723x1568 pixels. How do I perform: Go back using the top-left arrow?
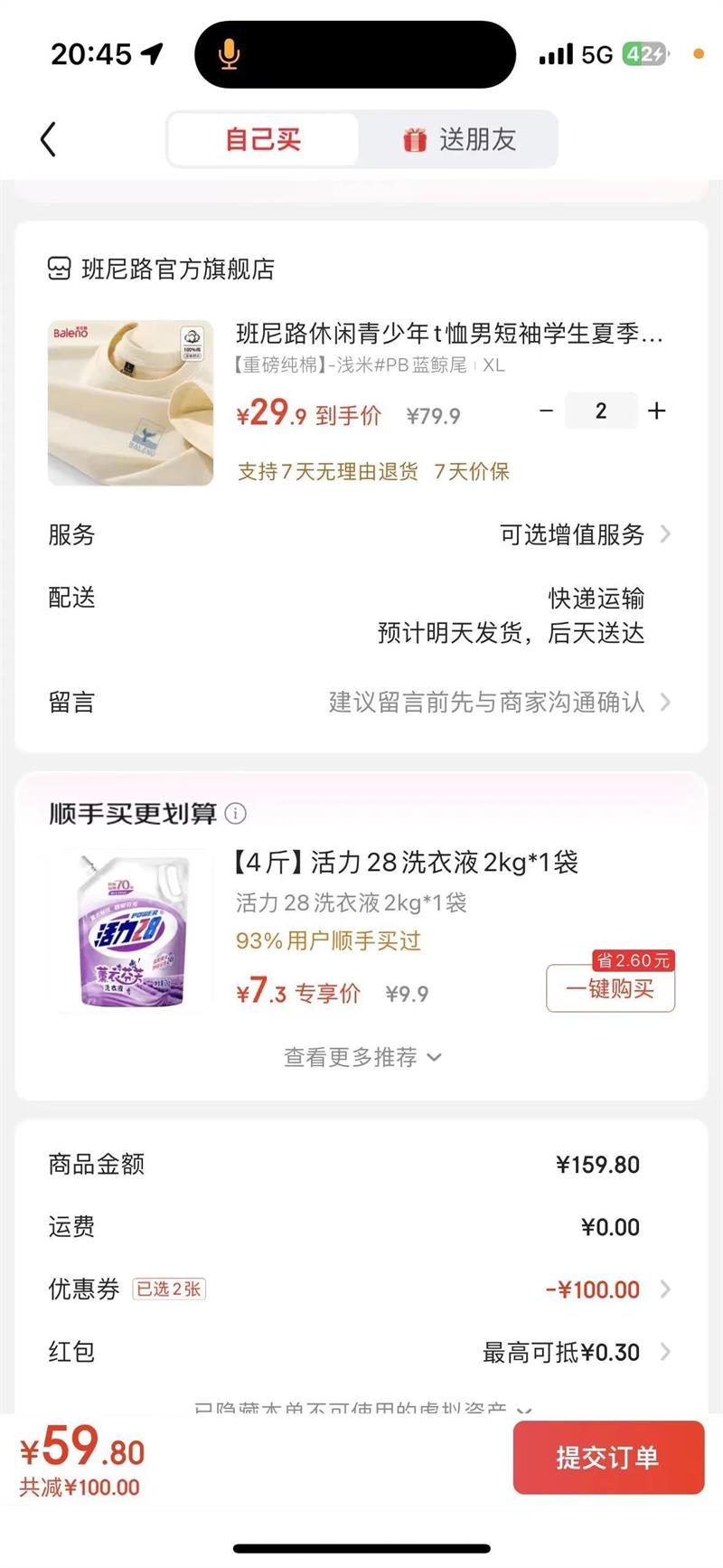click(49, 139)
